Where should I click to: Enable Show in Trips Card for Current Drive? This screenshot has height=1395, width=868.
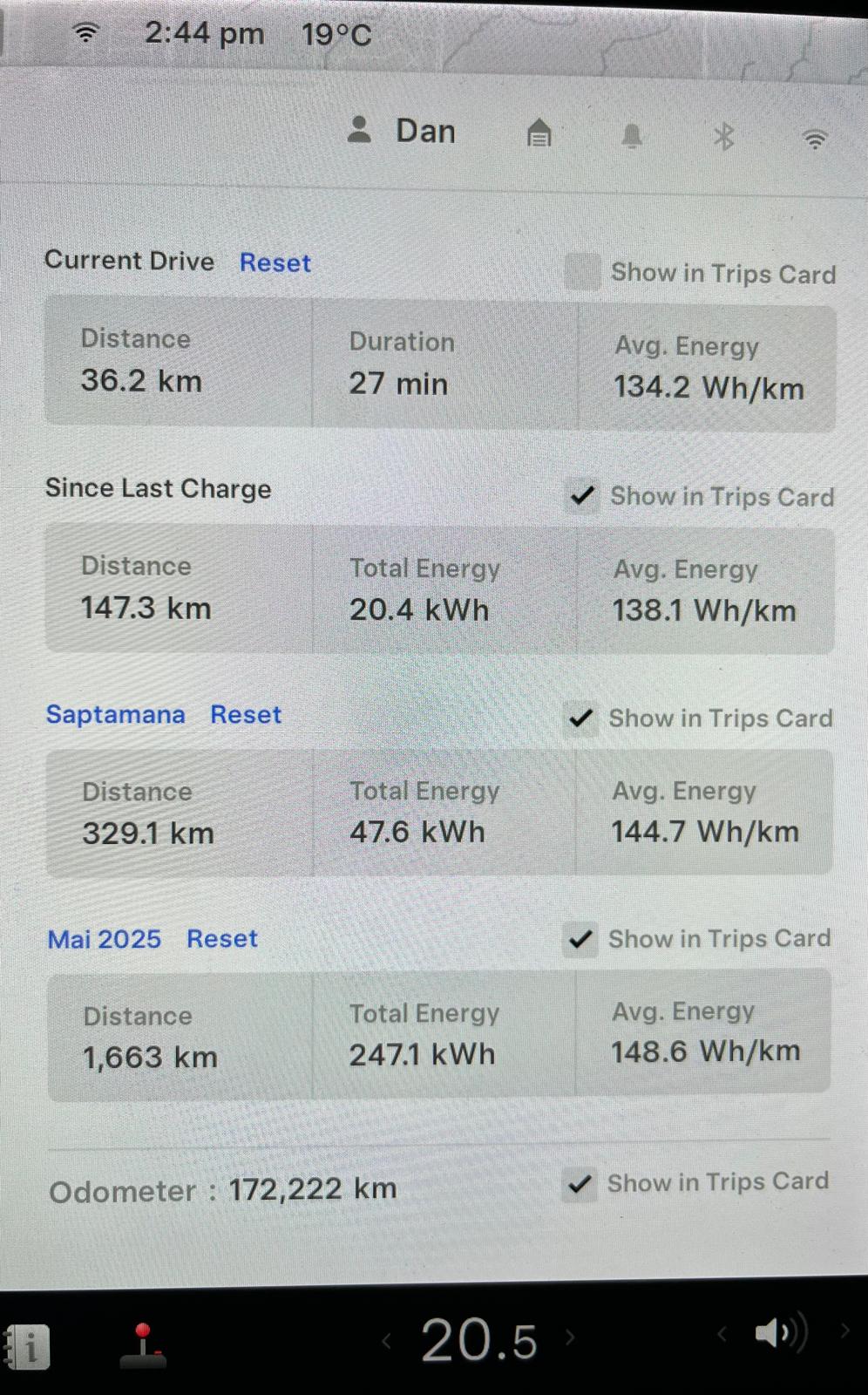click(x=582, y=271)
